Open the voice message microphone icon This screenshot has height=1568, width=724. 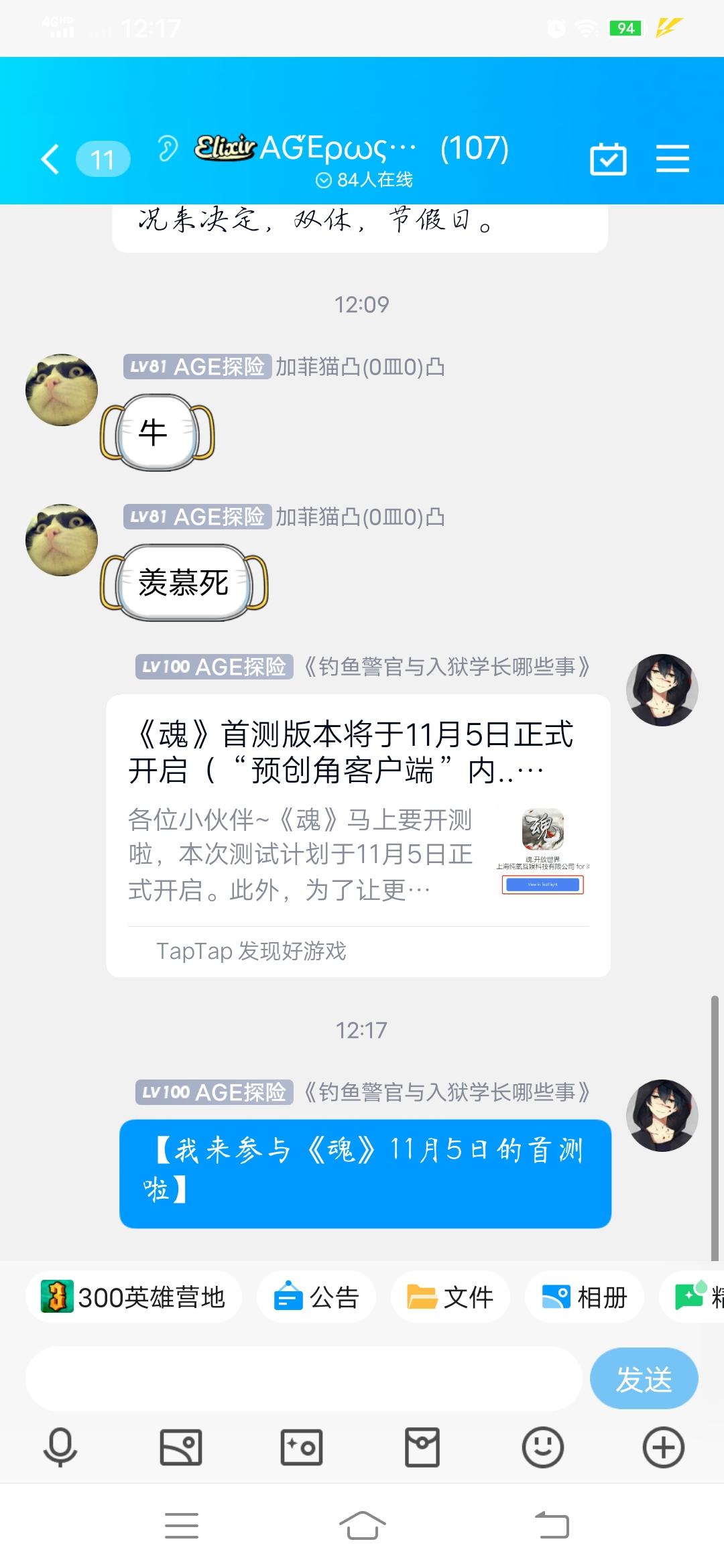coord(59,1447)
